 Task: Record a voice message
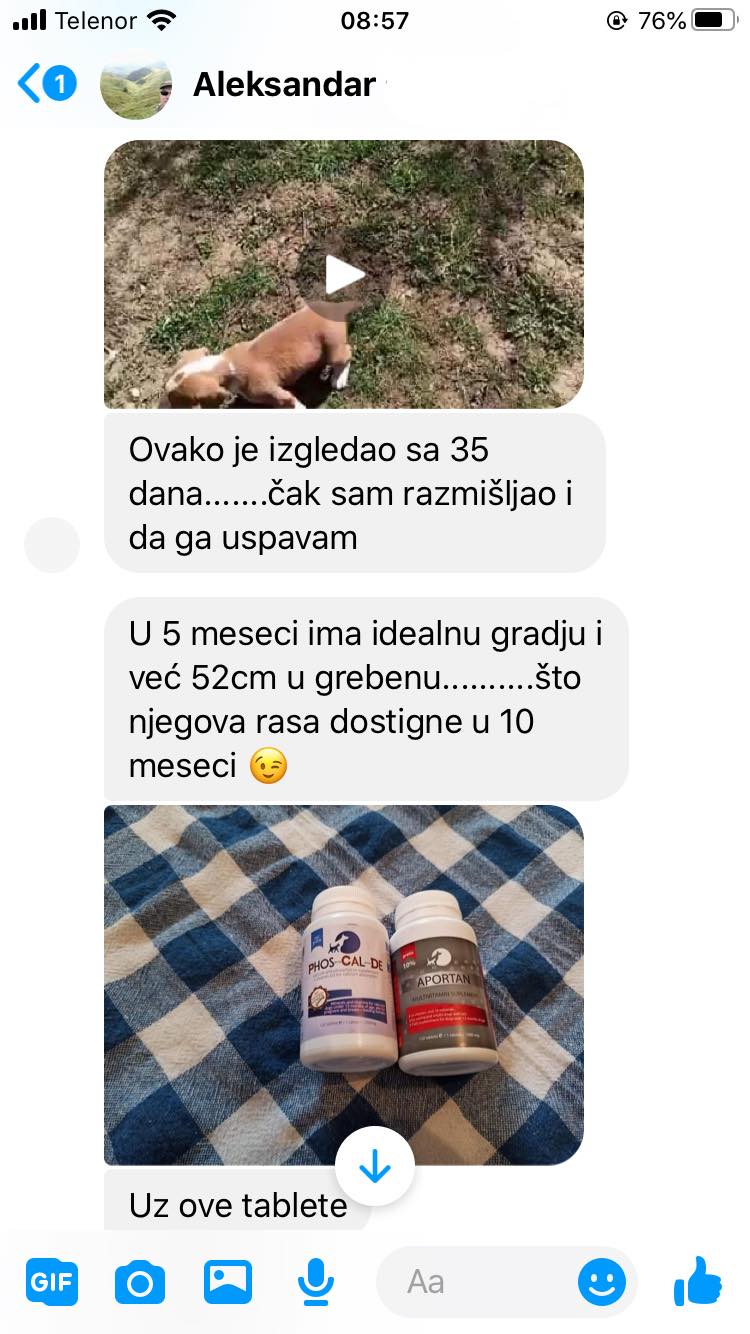[316, 1281]
